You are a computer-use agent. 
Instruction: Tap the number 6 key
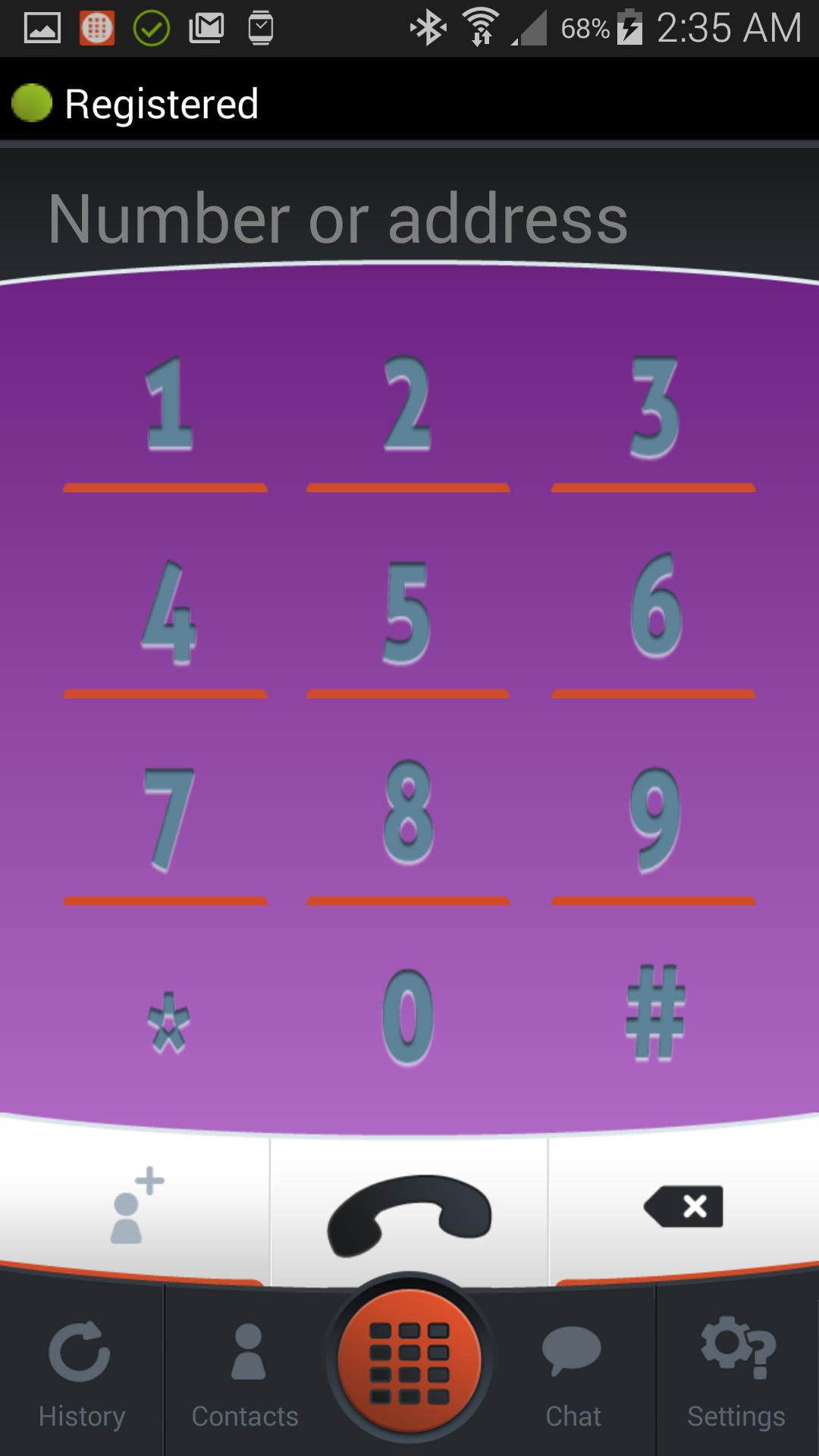point(654,607)
